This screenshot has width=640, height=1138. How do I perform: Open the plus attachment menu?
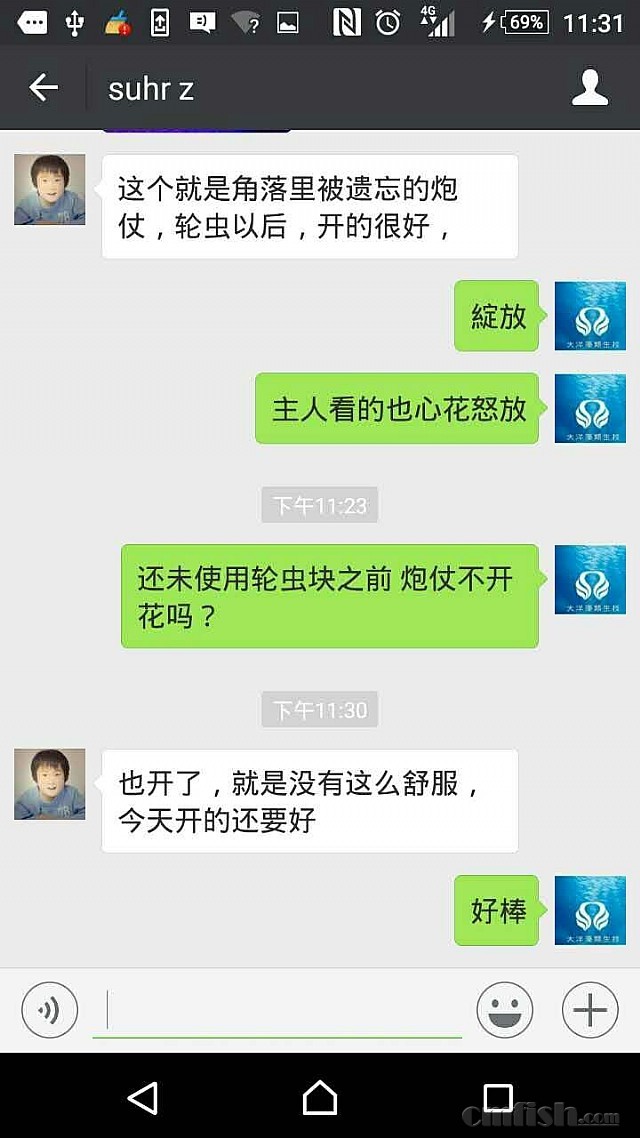click(x=590, y=1010)
